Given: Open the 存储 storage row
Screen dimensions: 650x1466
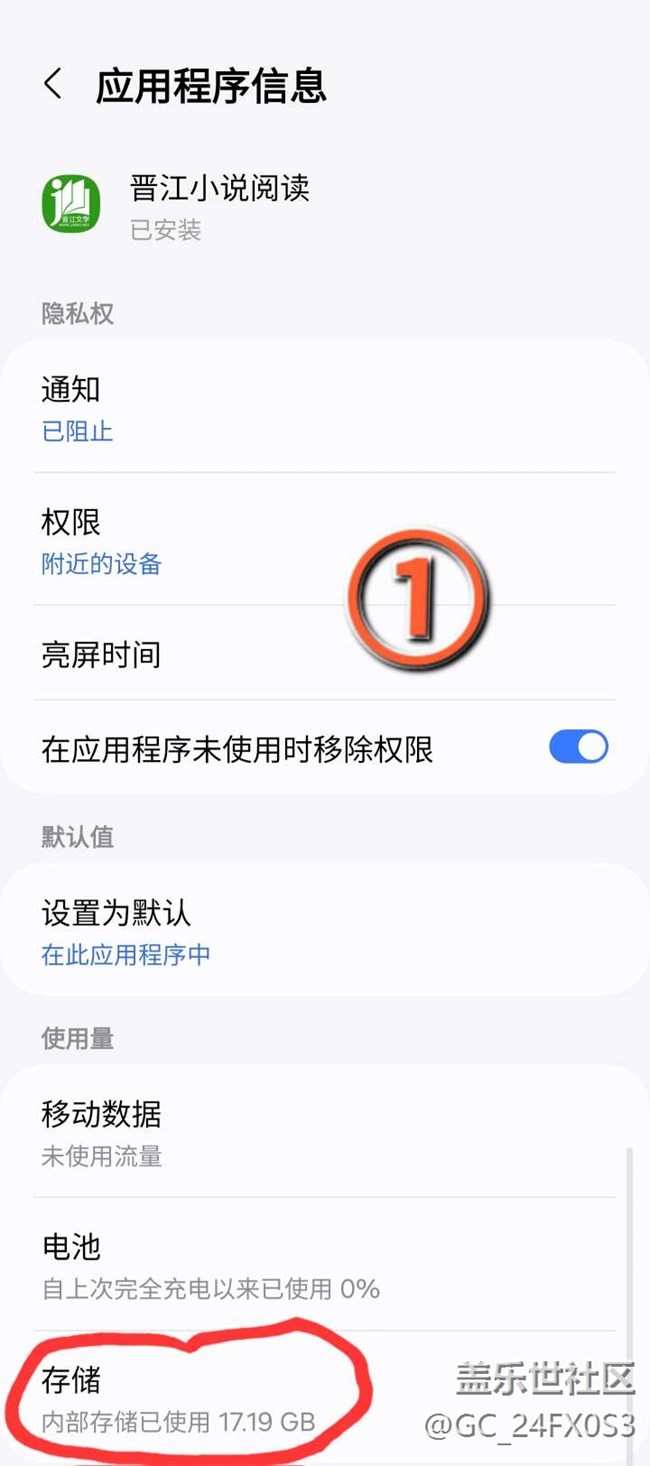Looking at the screenshot, I should [325, 1398].
